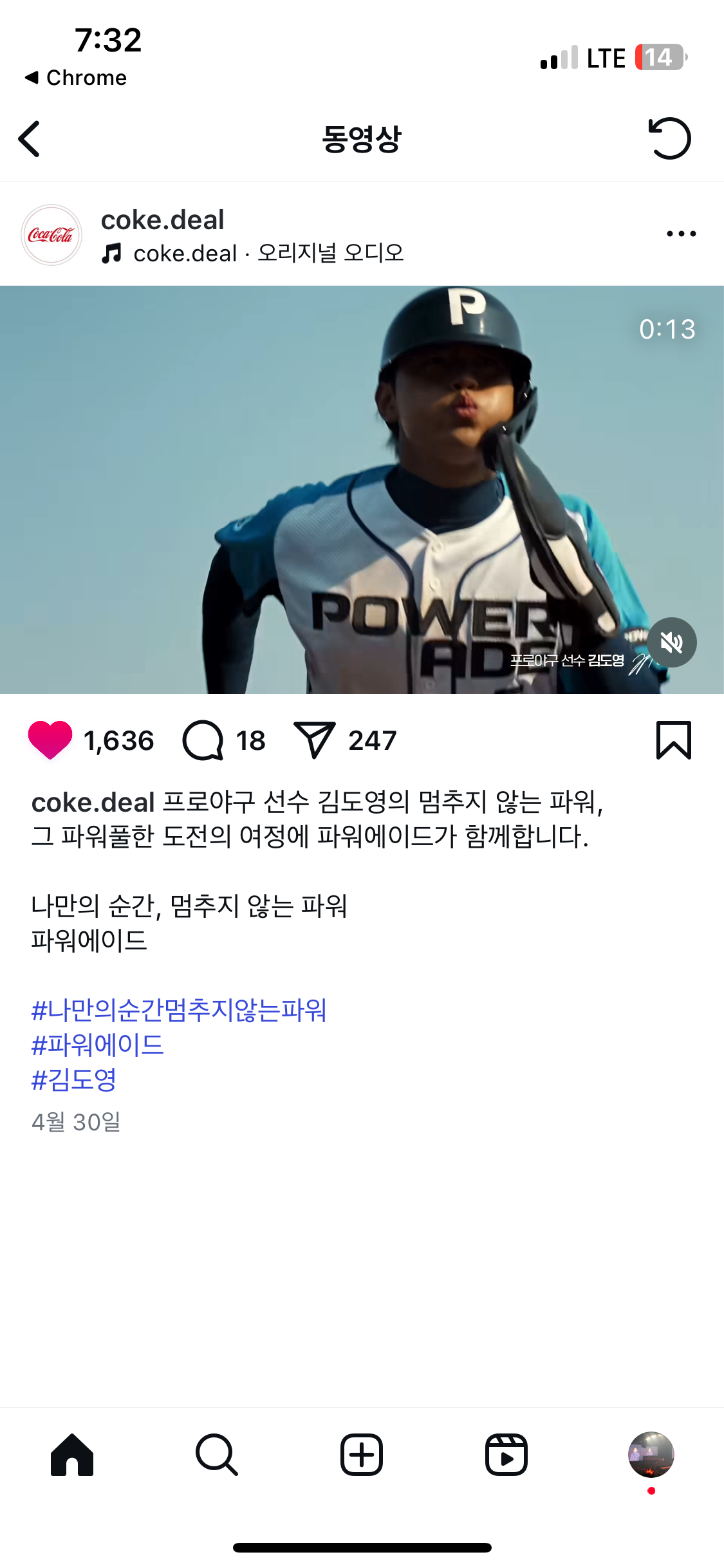
Task: Open hashtag #파워에이드
Action: point(98,1045)
